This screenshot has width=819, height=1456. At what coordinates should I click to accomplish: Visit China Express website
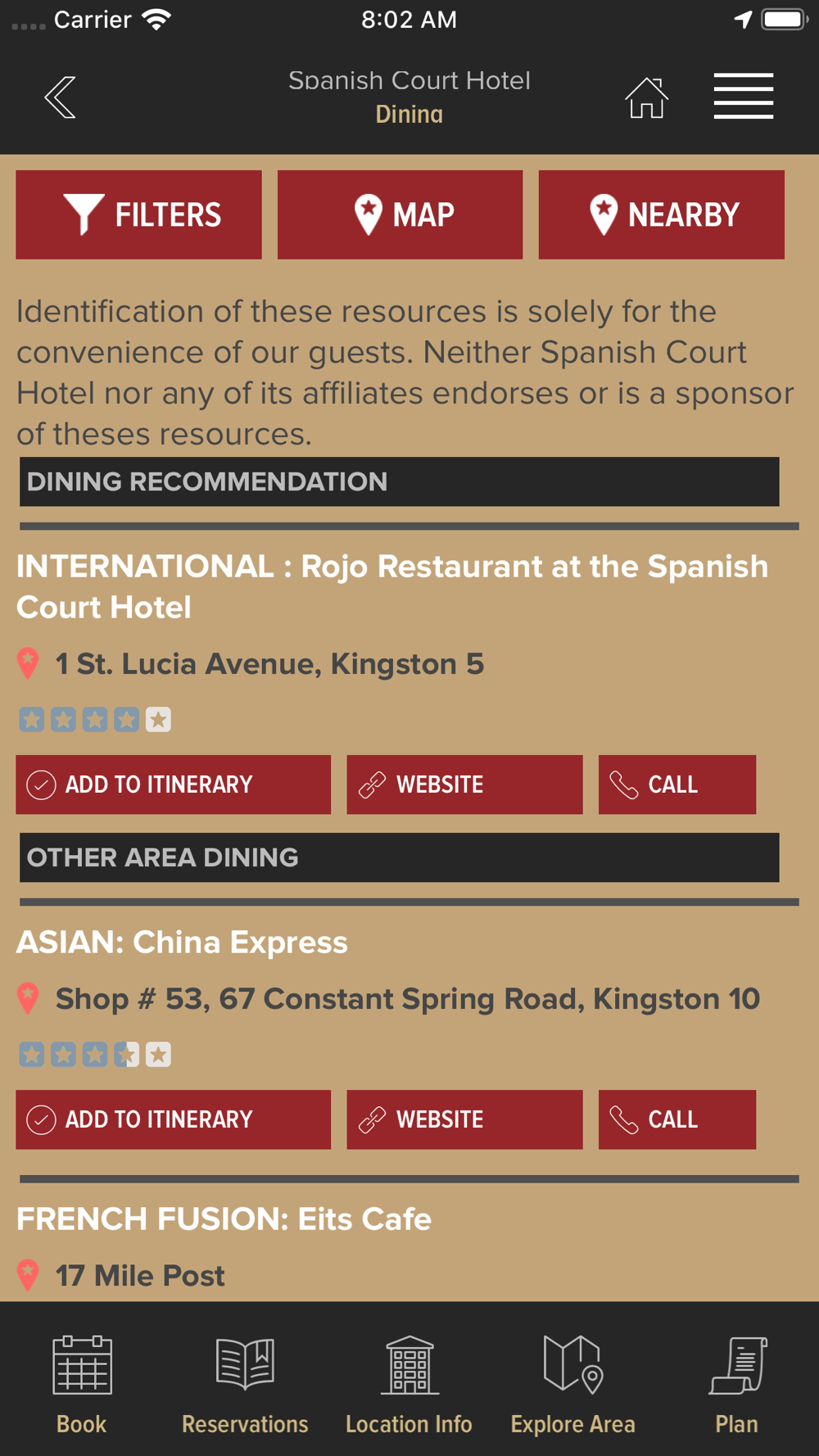point(465,1119)
